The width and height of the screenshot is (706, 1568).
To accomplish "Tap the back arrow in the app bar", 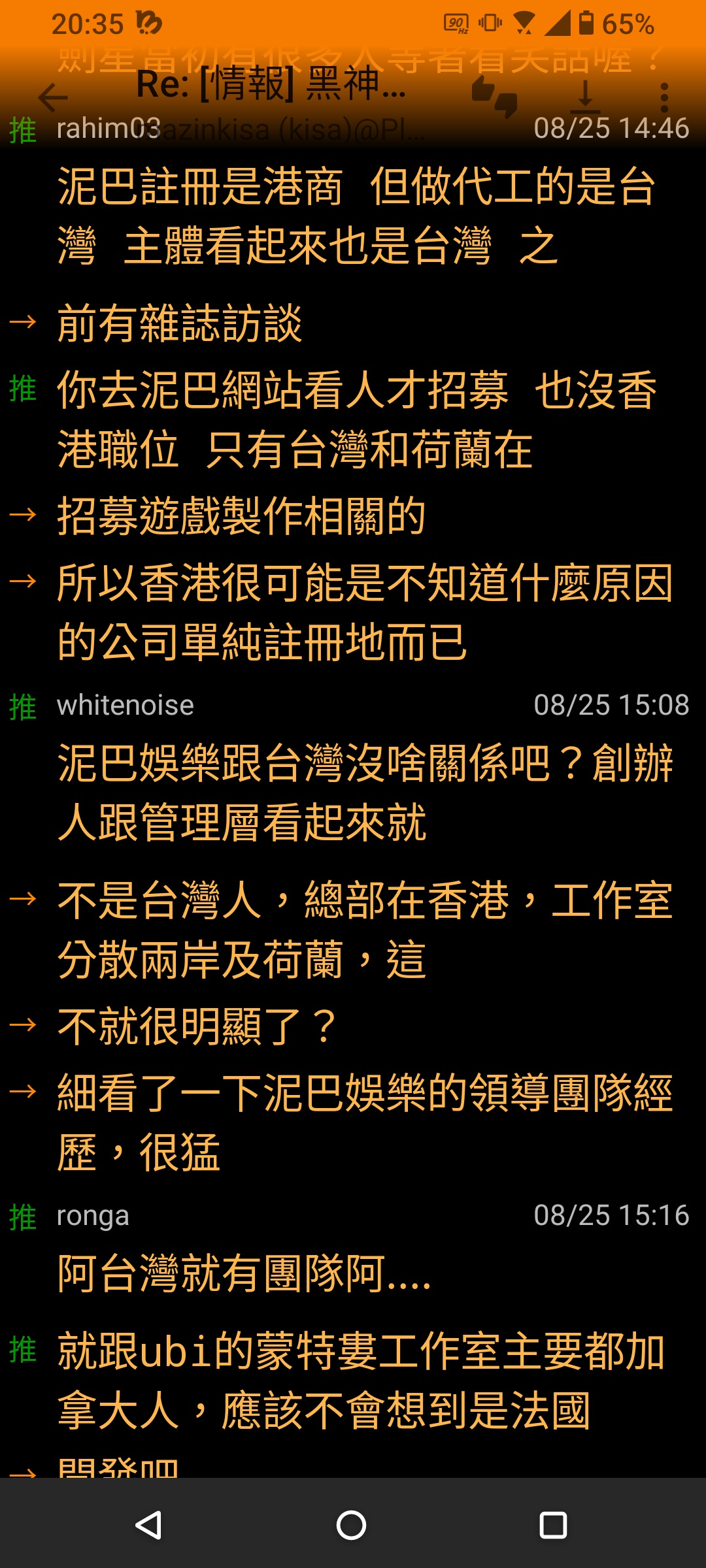I will (x=54, y=98).
